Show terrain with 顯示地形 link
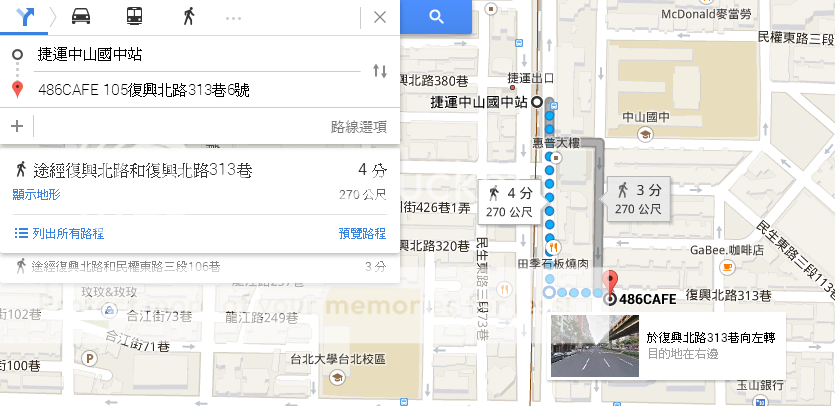 click(36, 194)
